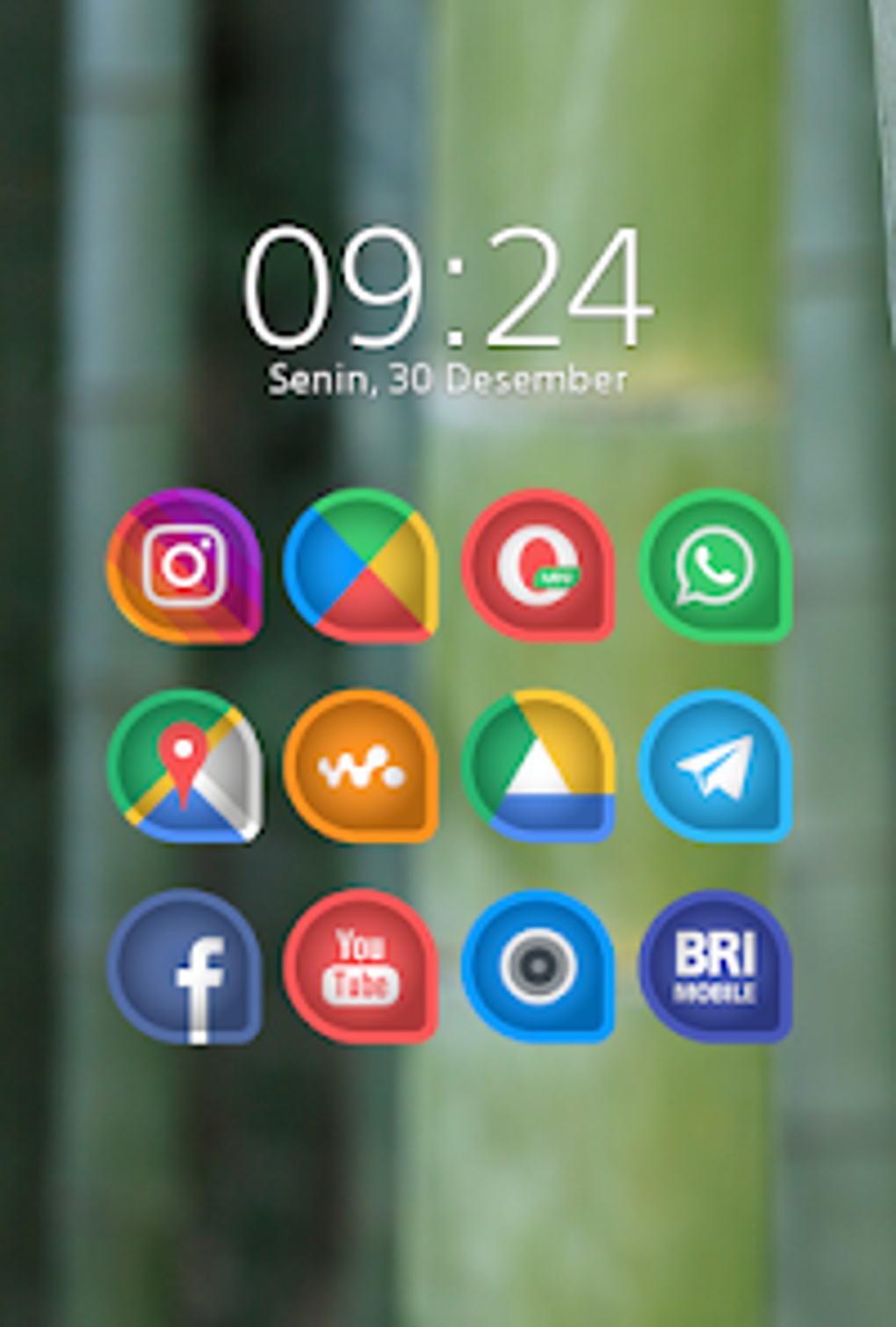Open the Camera app

[538, 967]
